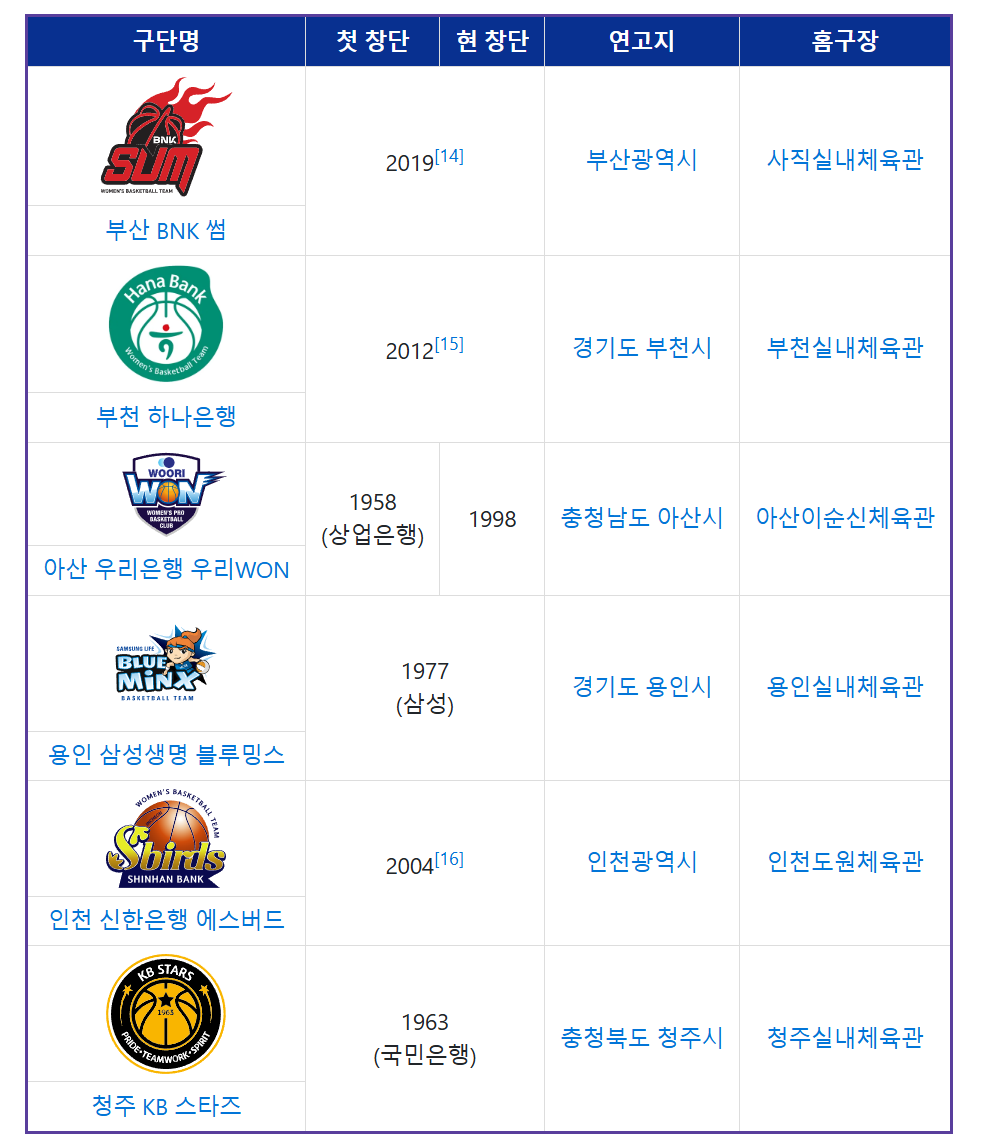
Task: Open the 용인 삼성생명 블루밍스 link
Action: (x=166, y=754)
